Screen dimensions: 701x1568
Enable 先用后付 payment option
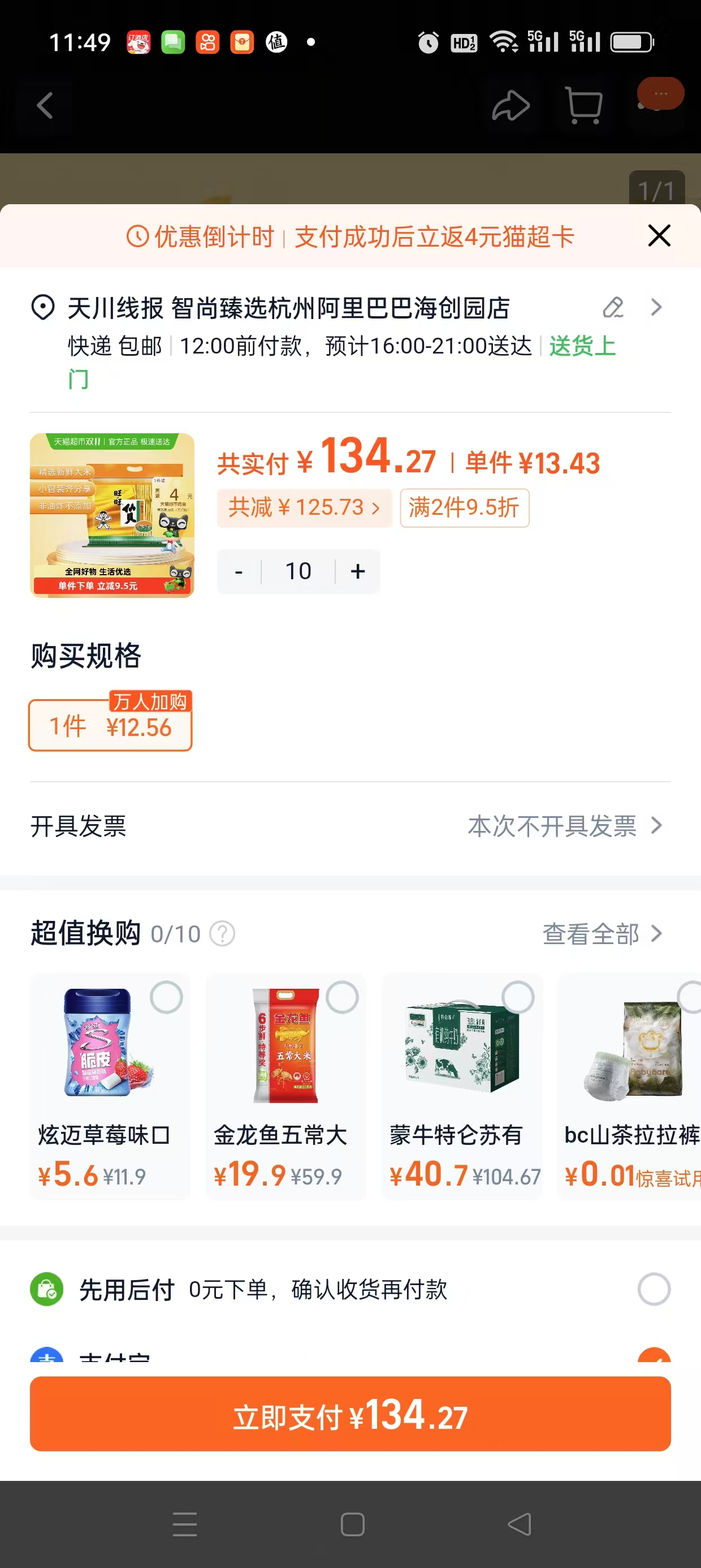pyautogui.click(x=655, y=1288)
